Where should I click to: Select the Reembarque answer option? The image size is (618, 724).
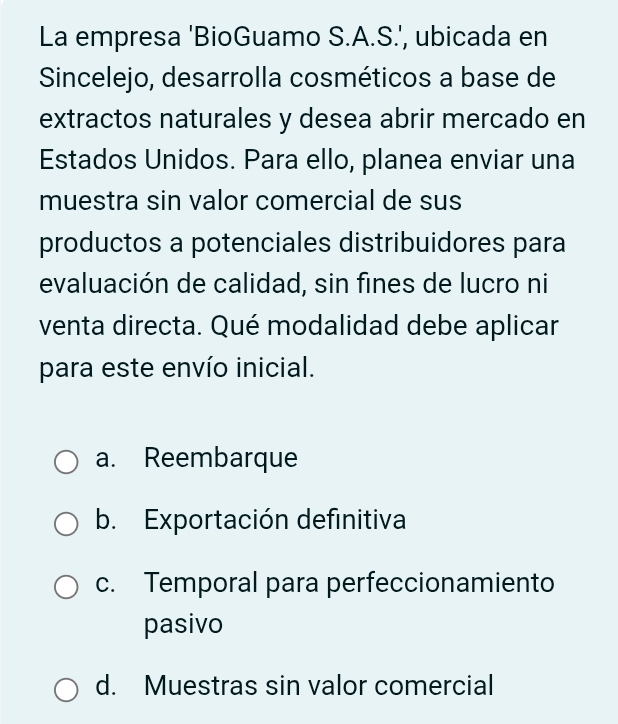pyautogui.click(x=66, y=461)
